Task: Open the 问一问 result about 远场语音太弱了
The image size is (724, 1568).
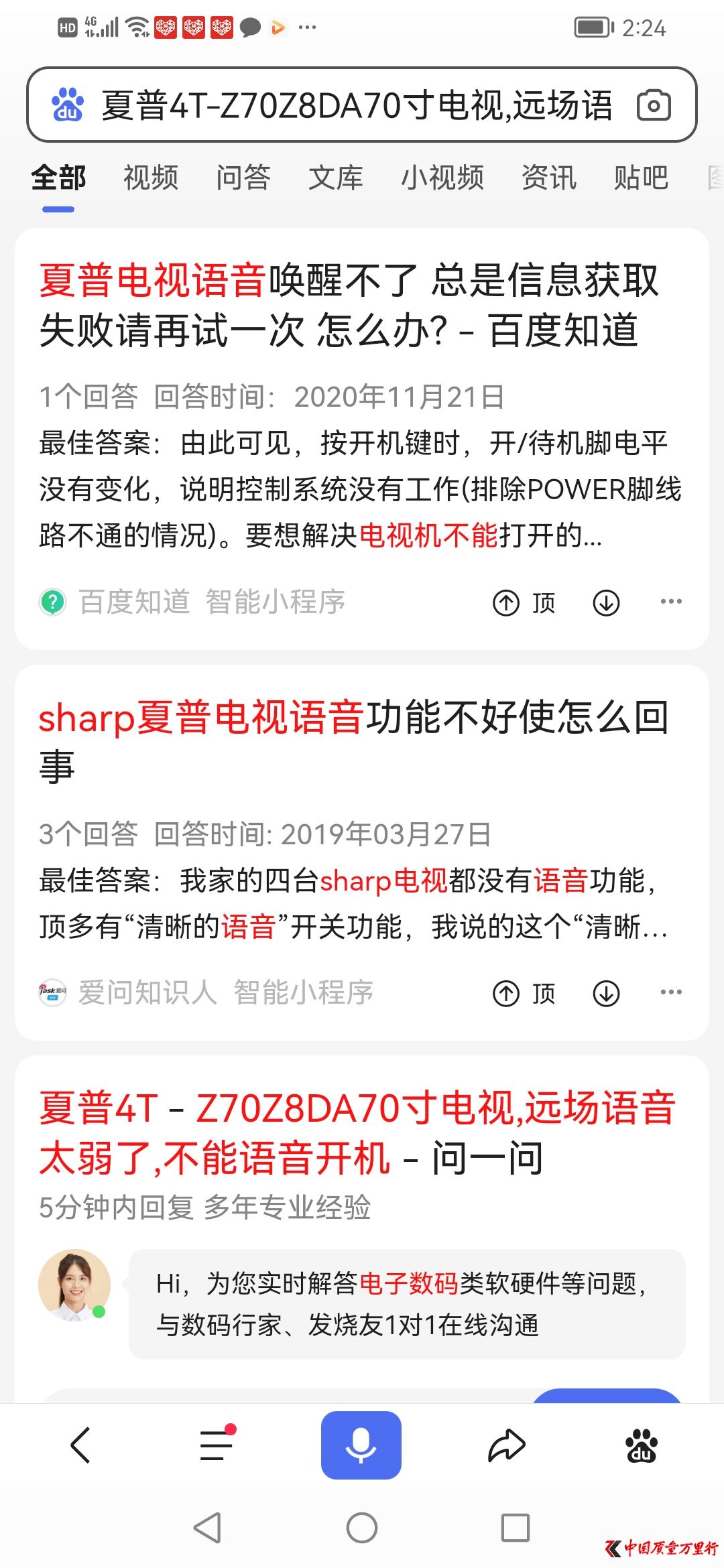Action: point(357,1132)
